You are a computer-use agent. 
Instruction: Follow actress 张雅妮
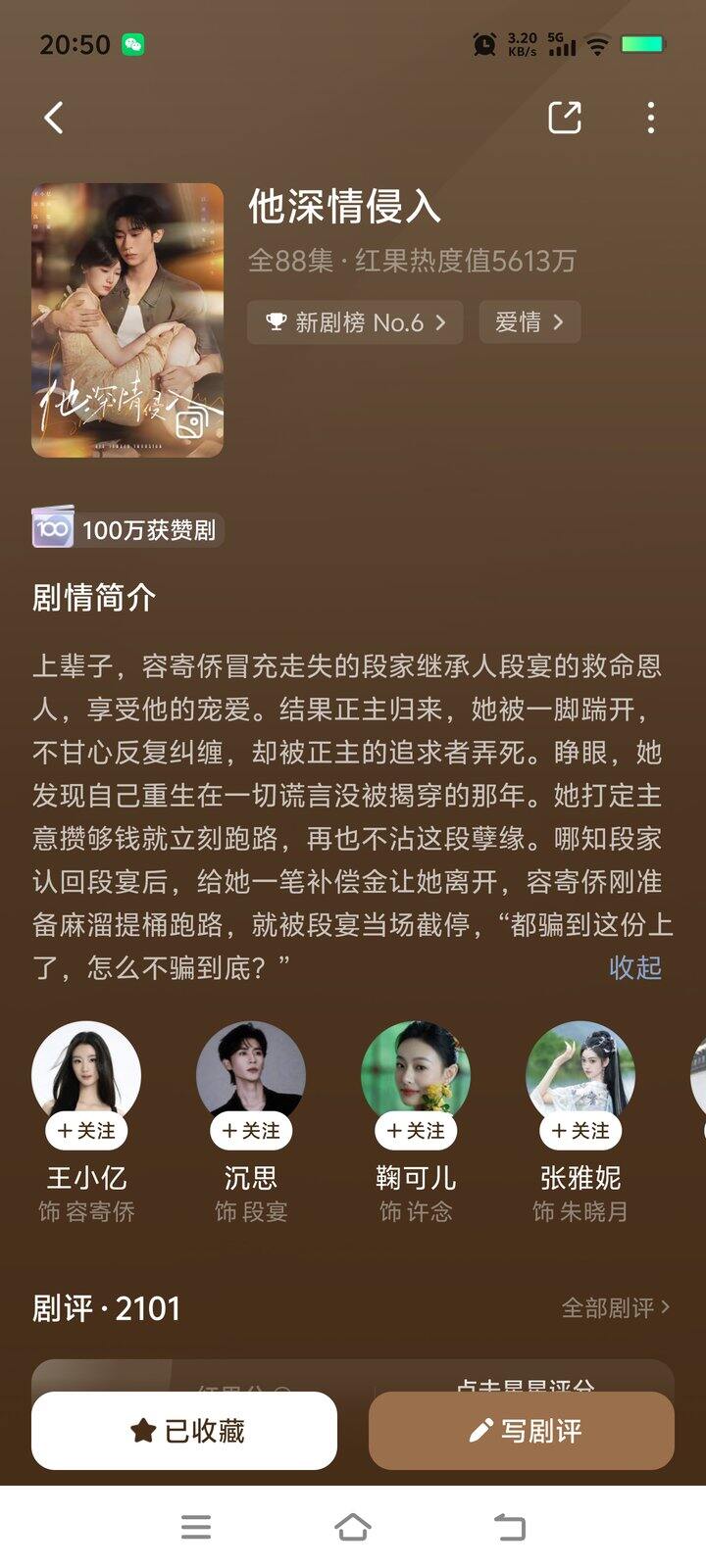coord(580,1131)
